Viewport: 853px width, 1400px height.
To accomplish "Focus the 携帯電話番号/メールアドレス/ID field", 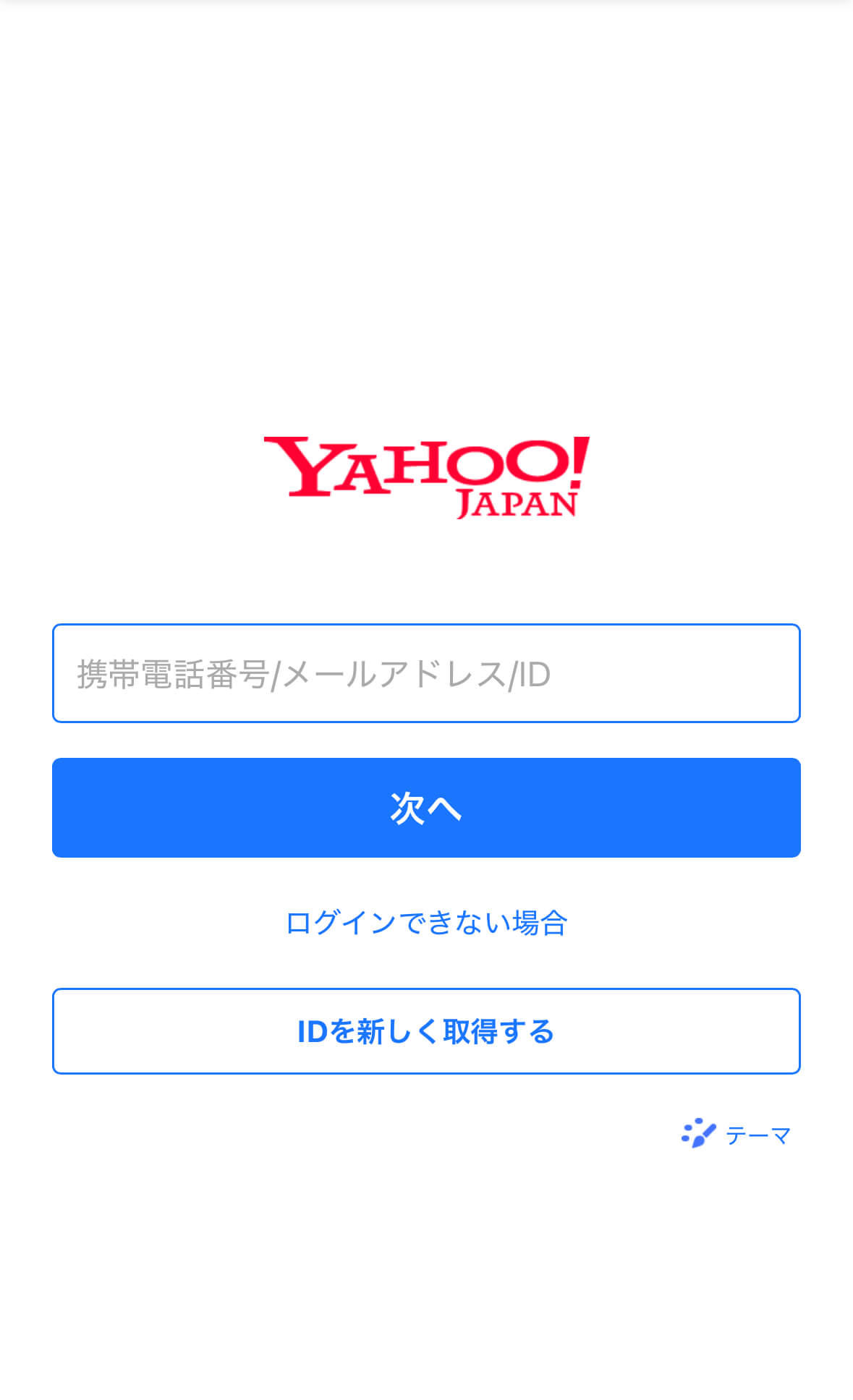I will (426, 673).
